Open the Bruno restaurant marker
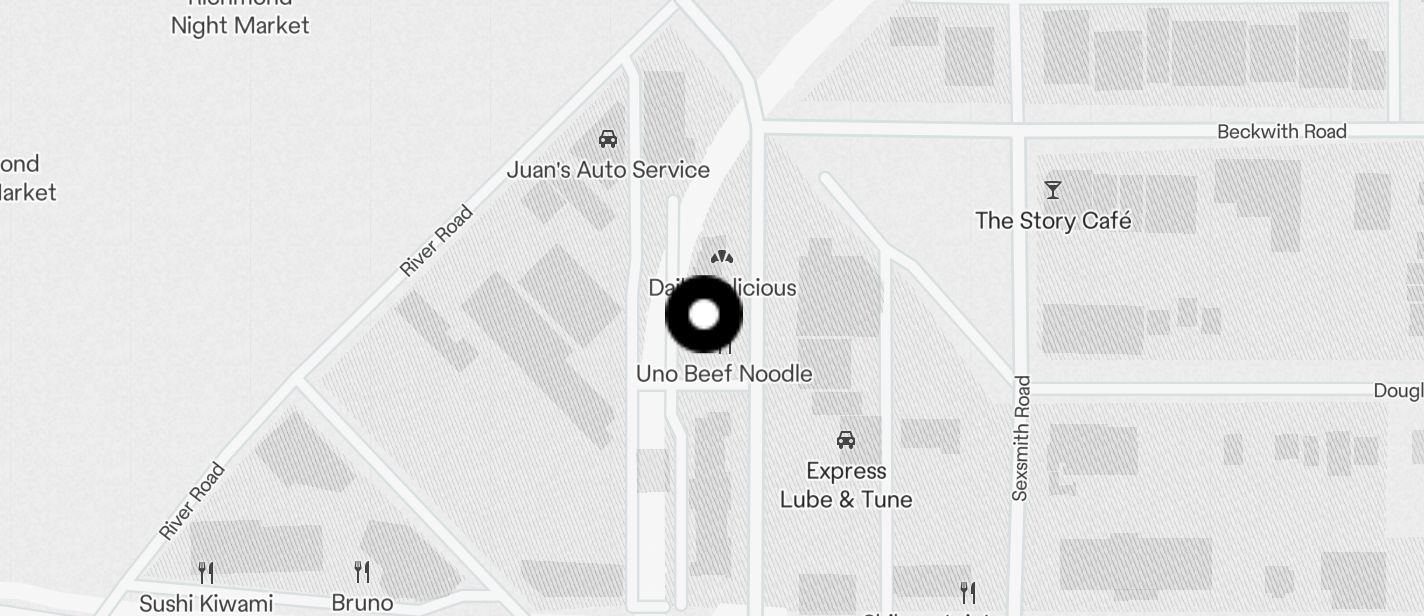Screen dimensions: 1424x616 coord(362,573)
